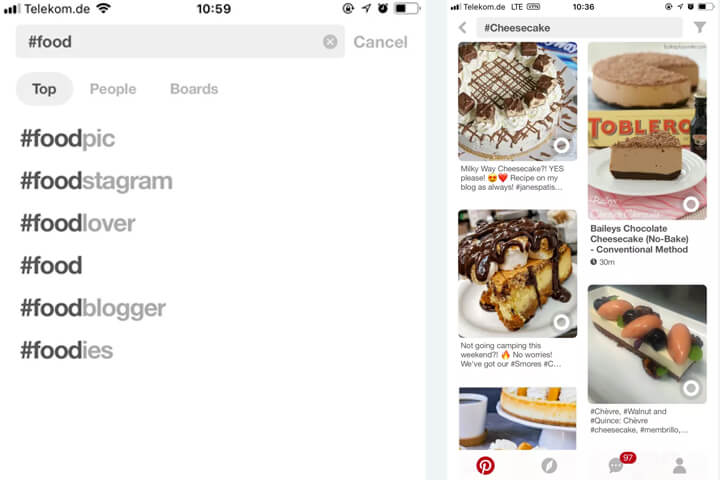Select the plain #food suggestion
This screenshot has width=720, height=480.
(51, 266)
